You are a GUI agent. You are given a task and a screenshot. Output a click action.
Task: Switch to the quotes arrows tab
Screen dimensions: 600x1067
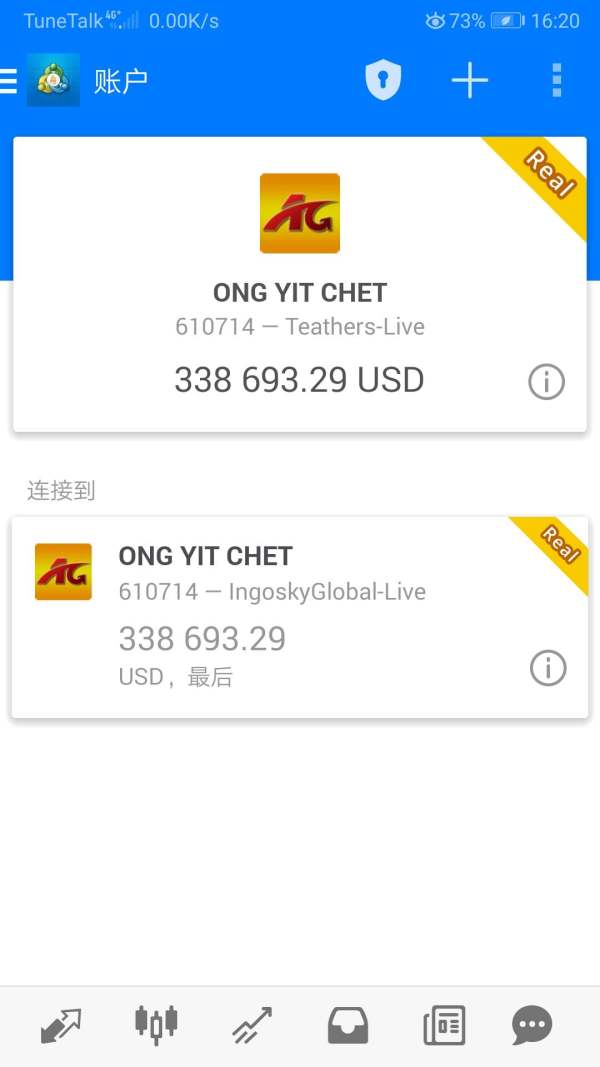(61, 1025)
